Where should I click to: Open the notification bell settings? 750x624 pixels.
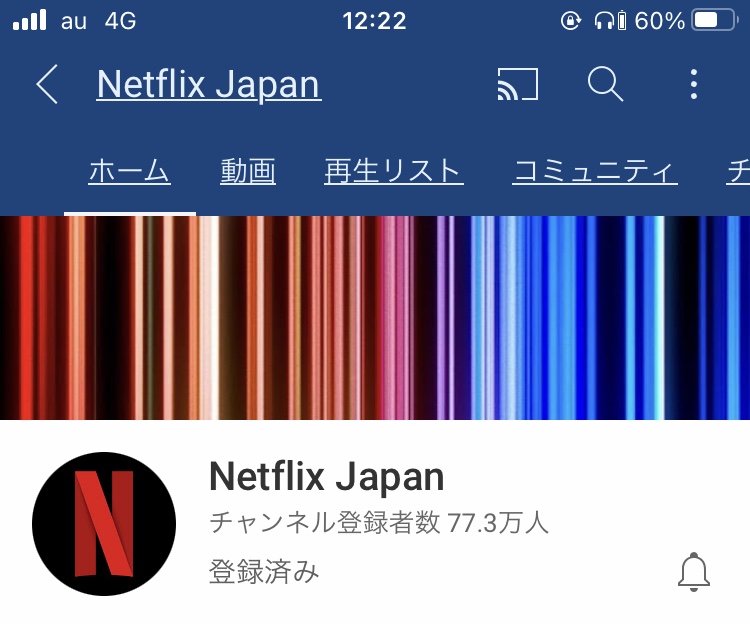pyautogui.click(x=694, y=572)
